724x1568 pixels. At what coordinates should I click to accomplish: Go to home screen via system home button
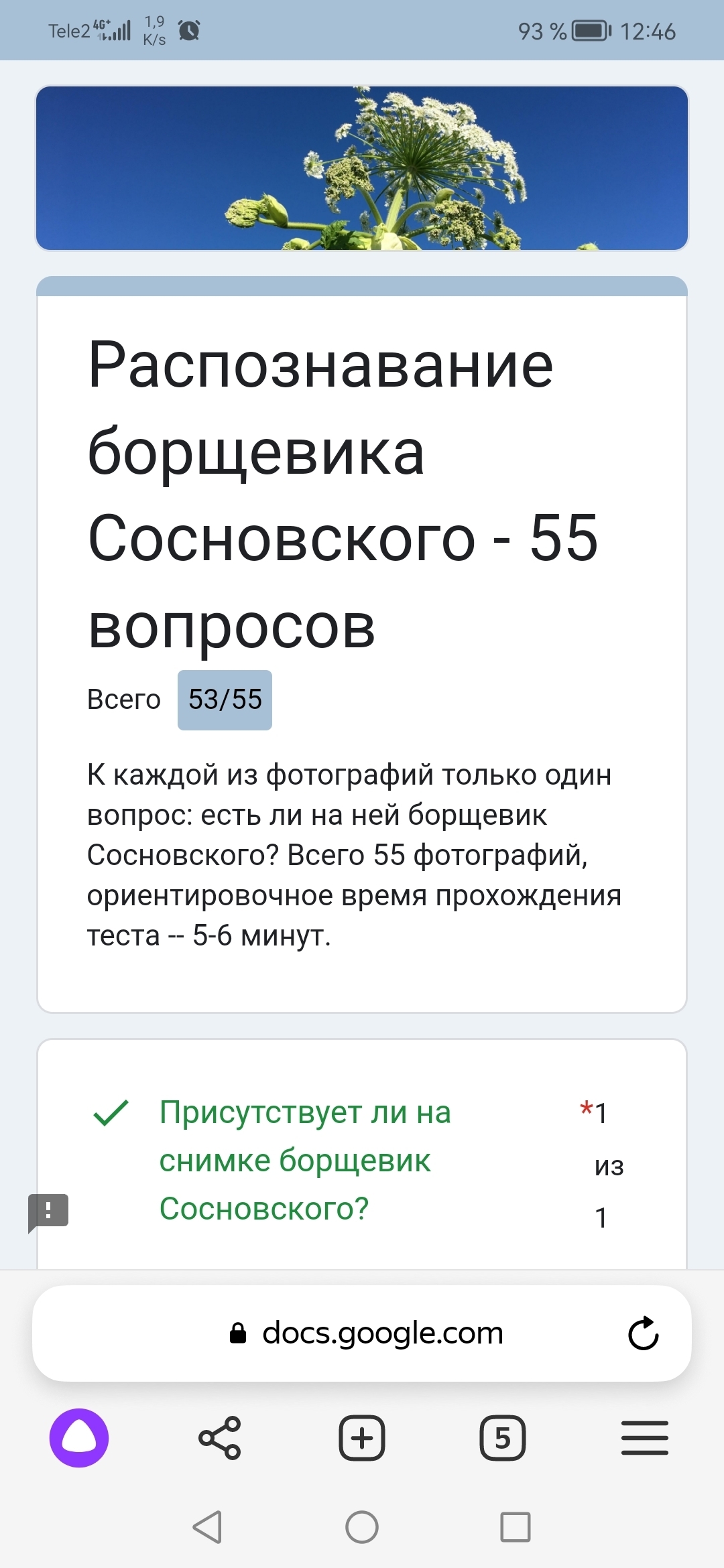[x=362, y=1527]
